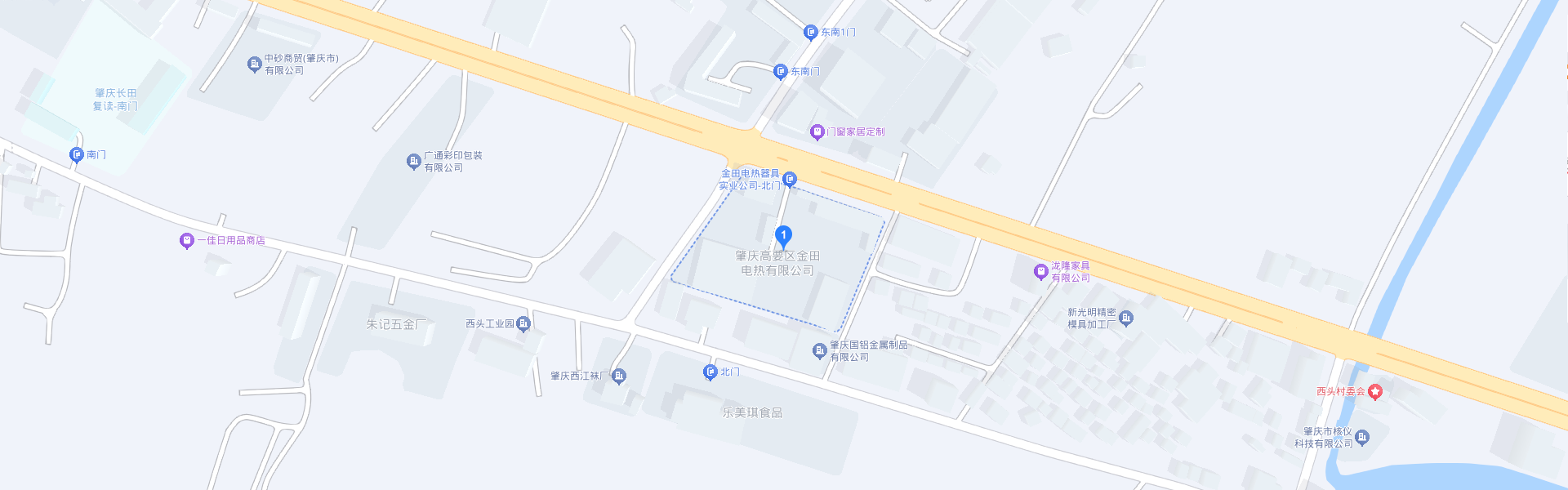Viewport: 1568px width, 490px height.
Task: Open 肇庆国铝金属制品有限公司 marker
Action: click(x=819, y=350)
